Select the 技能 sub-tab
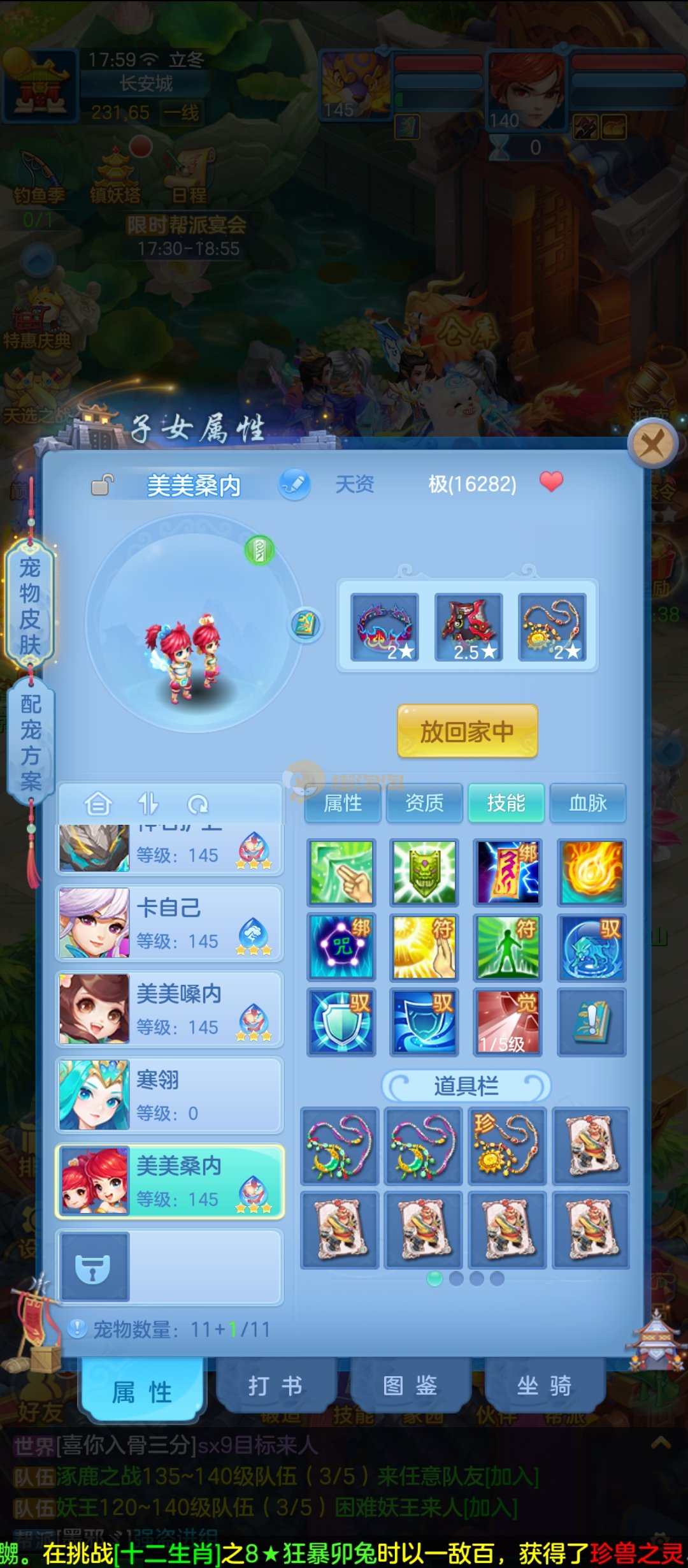This screenshot has height=1568, width=688. tap(506, 803)
